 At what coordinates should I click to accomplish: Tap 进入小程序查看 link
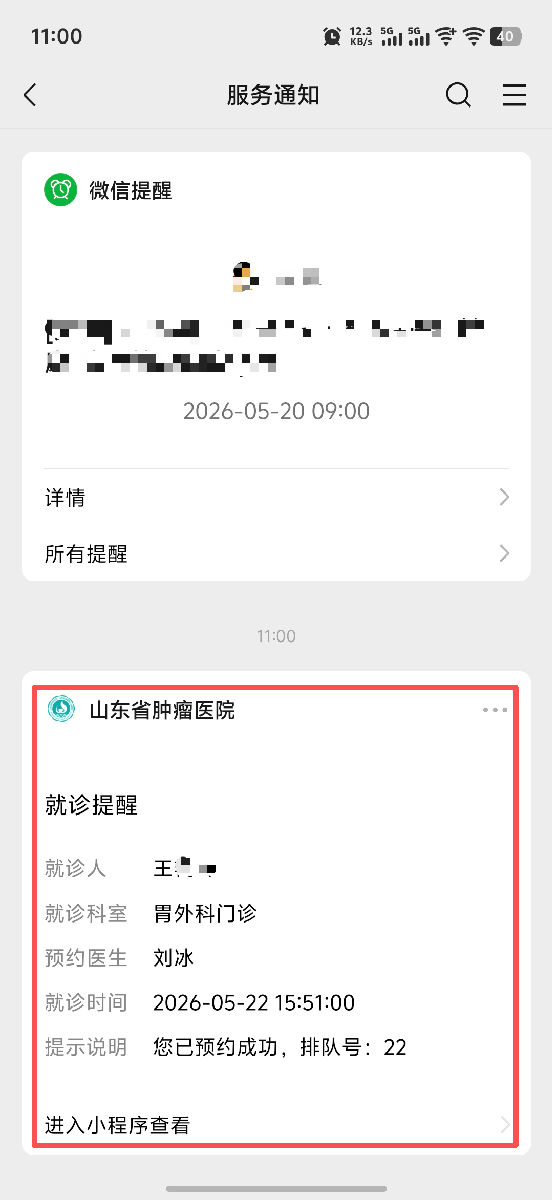276,1125
